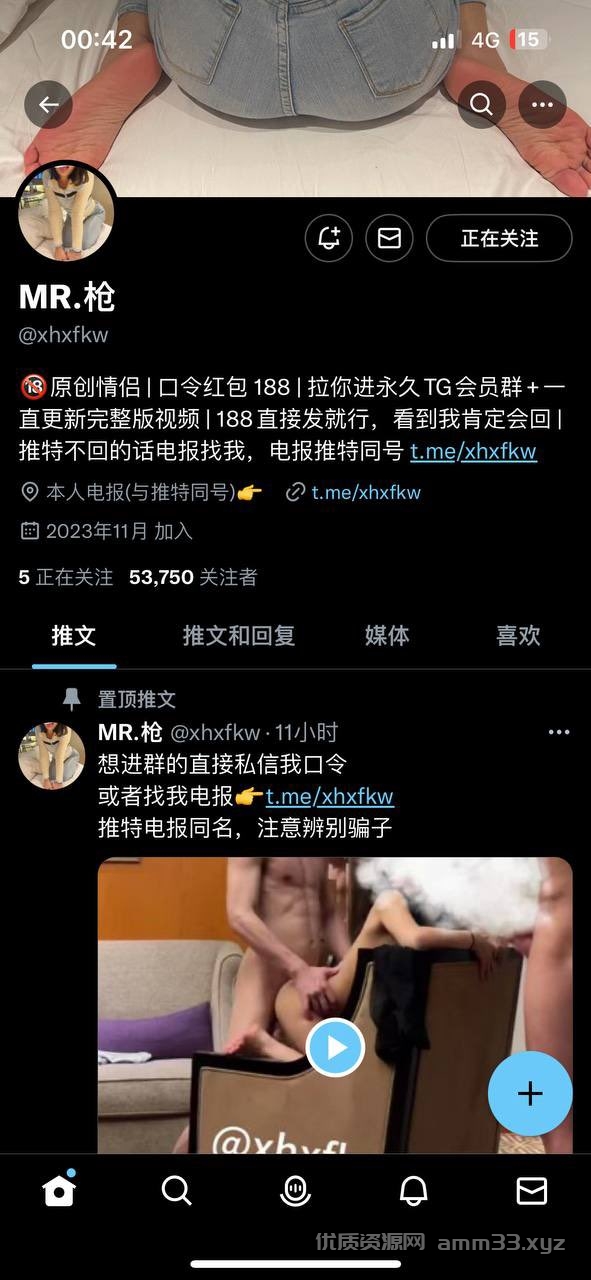
Task: Compose a new tweet with the plus button
Action: [530, 1094]
